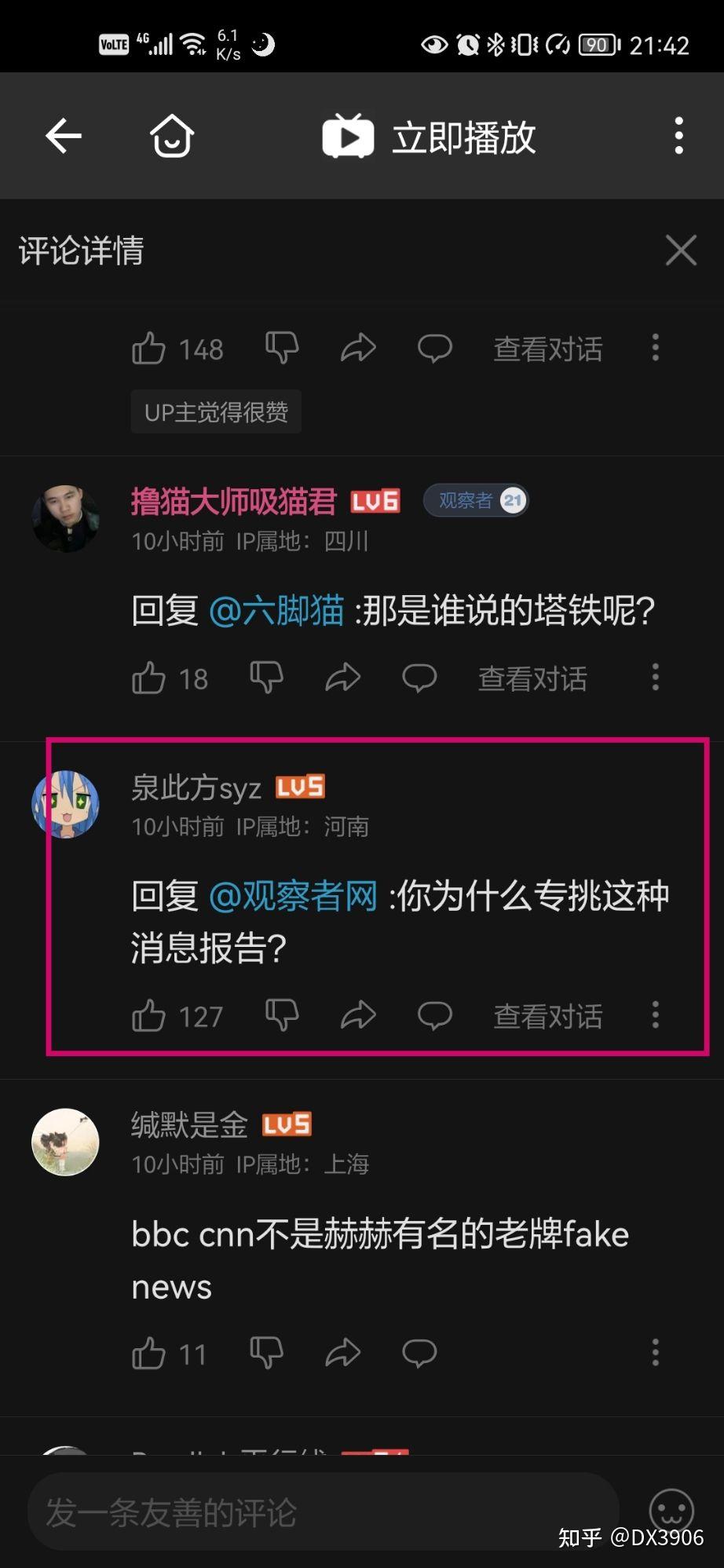
Task: Like 泉此方syz's comment
Action: tap(149, 1016)
